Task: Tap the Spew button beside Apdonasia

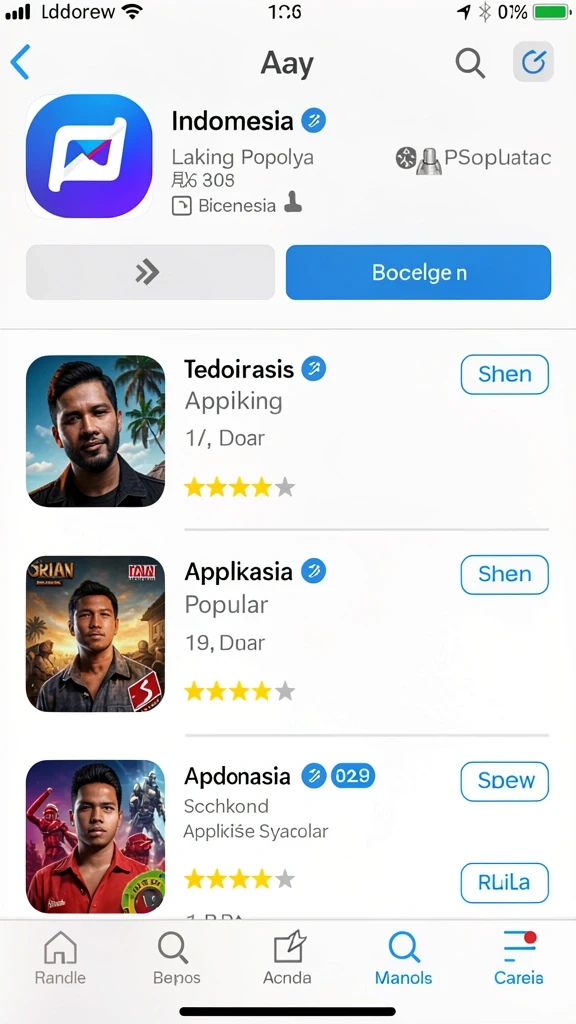Action: (504, 781)
